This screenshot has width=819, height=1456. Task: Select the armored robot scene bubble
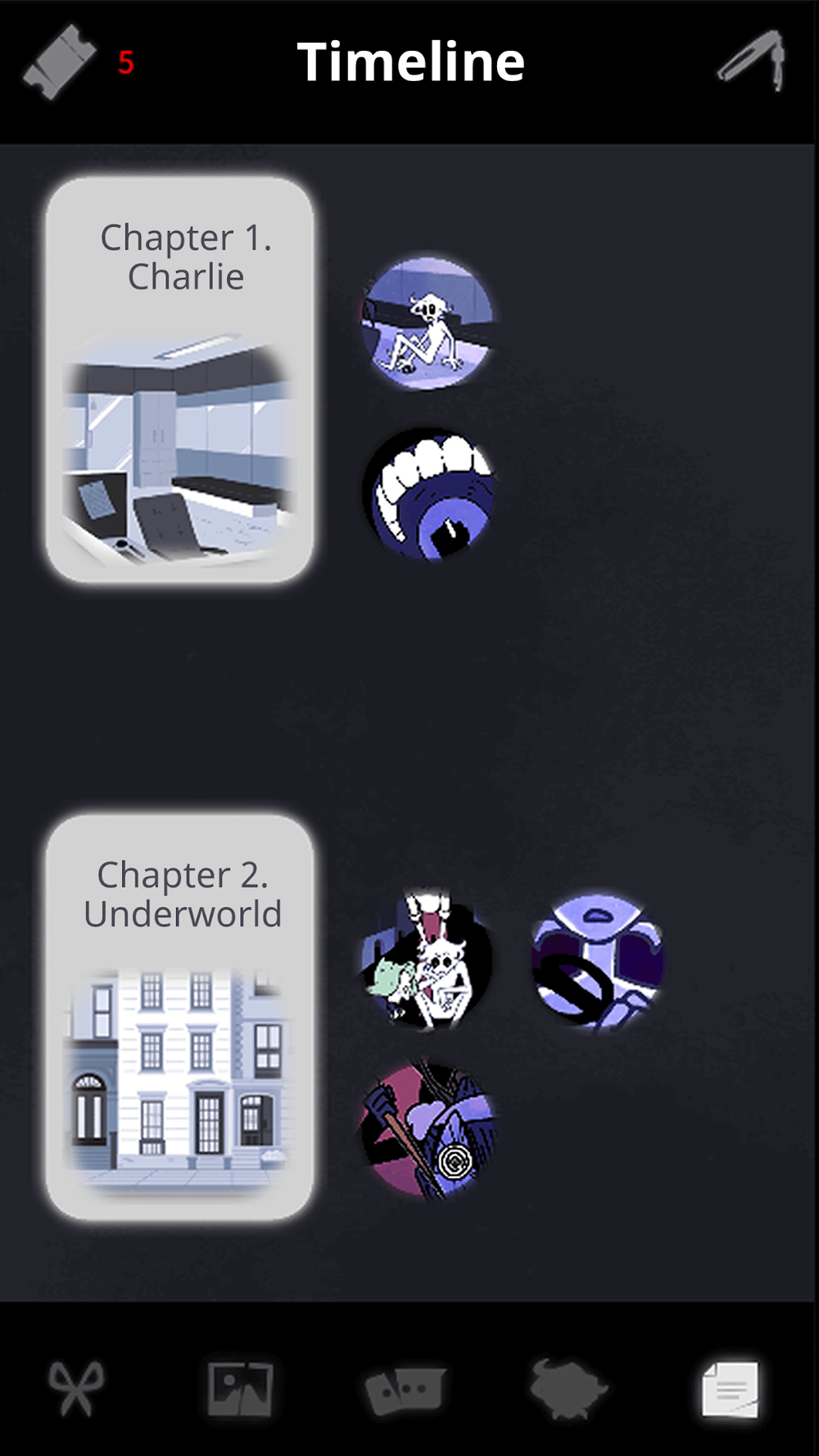(598, 961)
